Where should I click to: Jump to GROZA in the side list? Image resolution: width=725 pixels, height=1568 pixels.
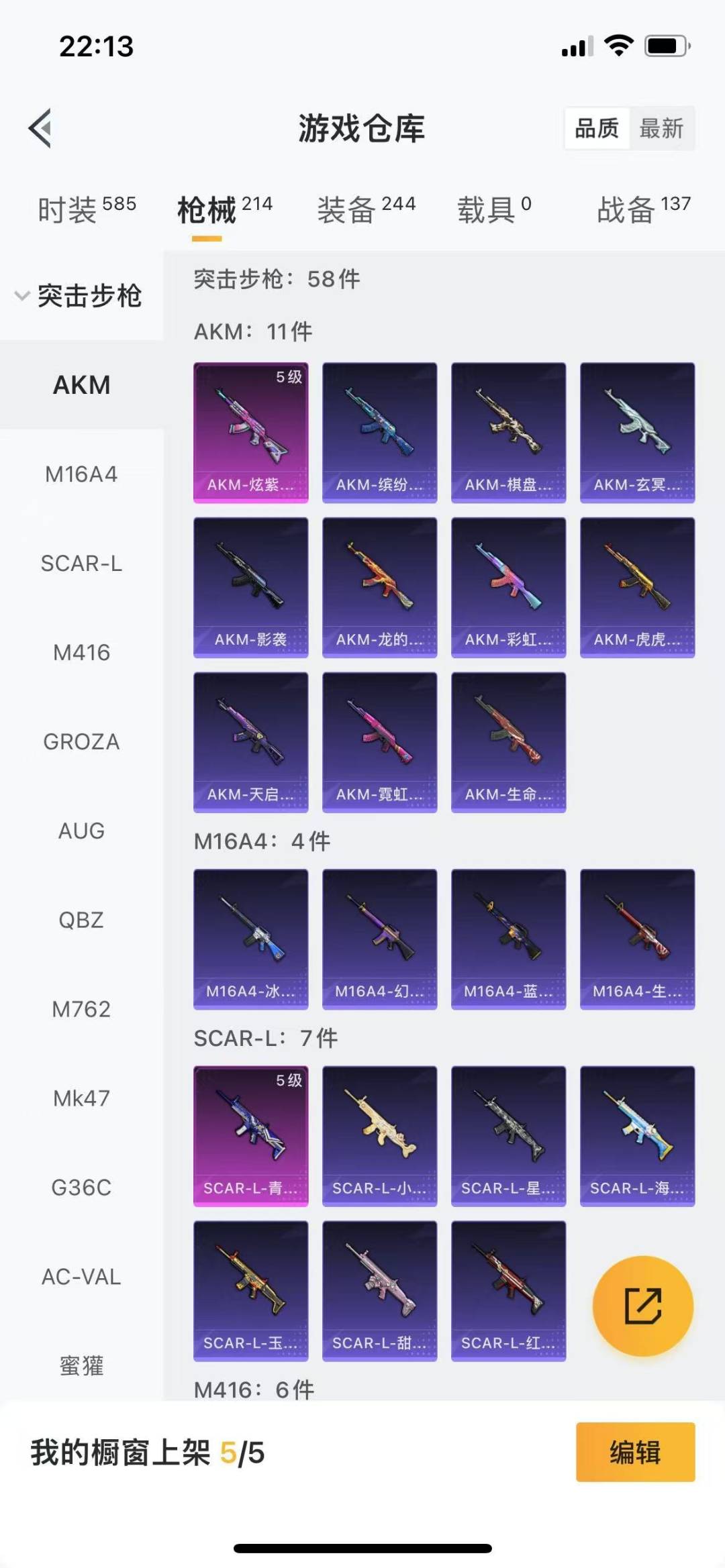point(81,741)
